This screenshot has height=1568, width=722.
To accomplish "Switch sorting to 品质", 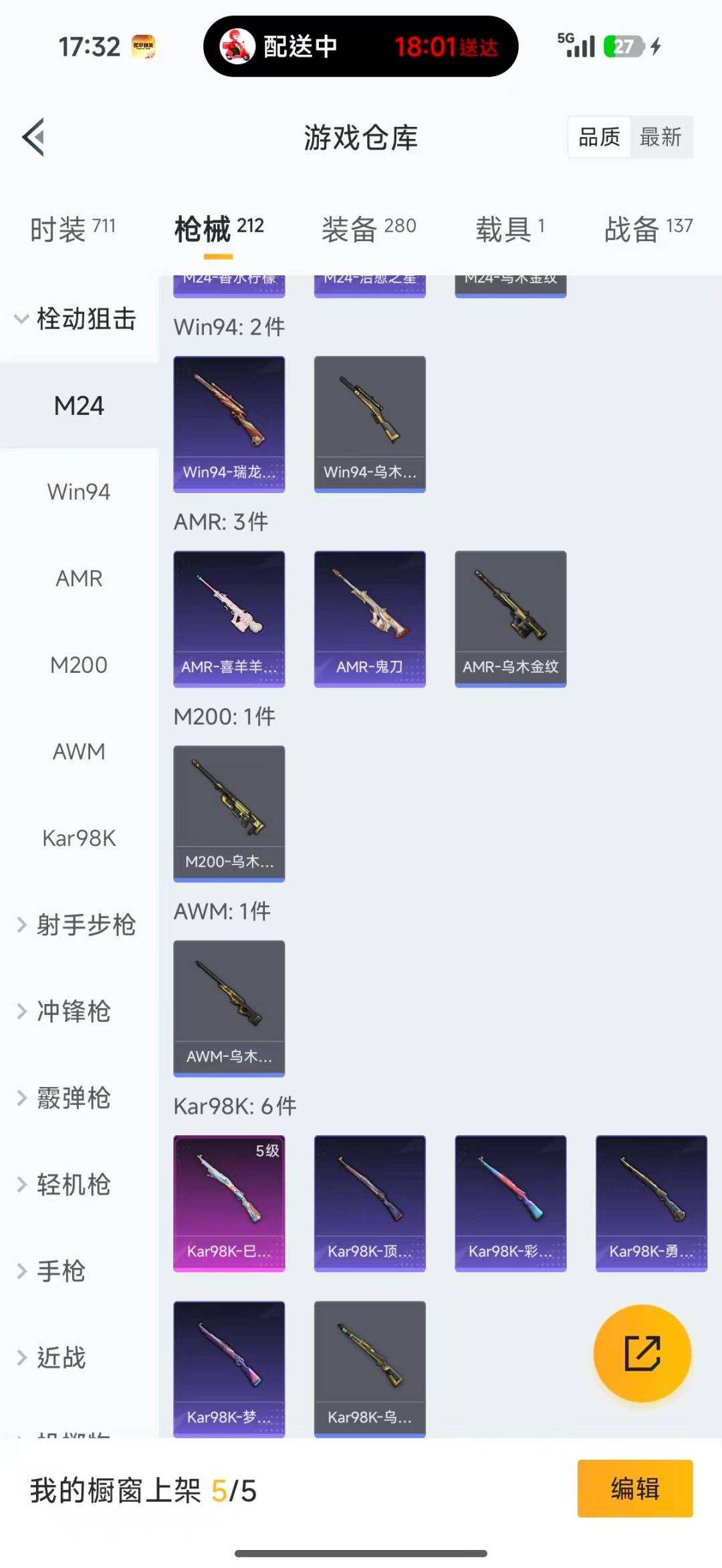I will (598, 136).
